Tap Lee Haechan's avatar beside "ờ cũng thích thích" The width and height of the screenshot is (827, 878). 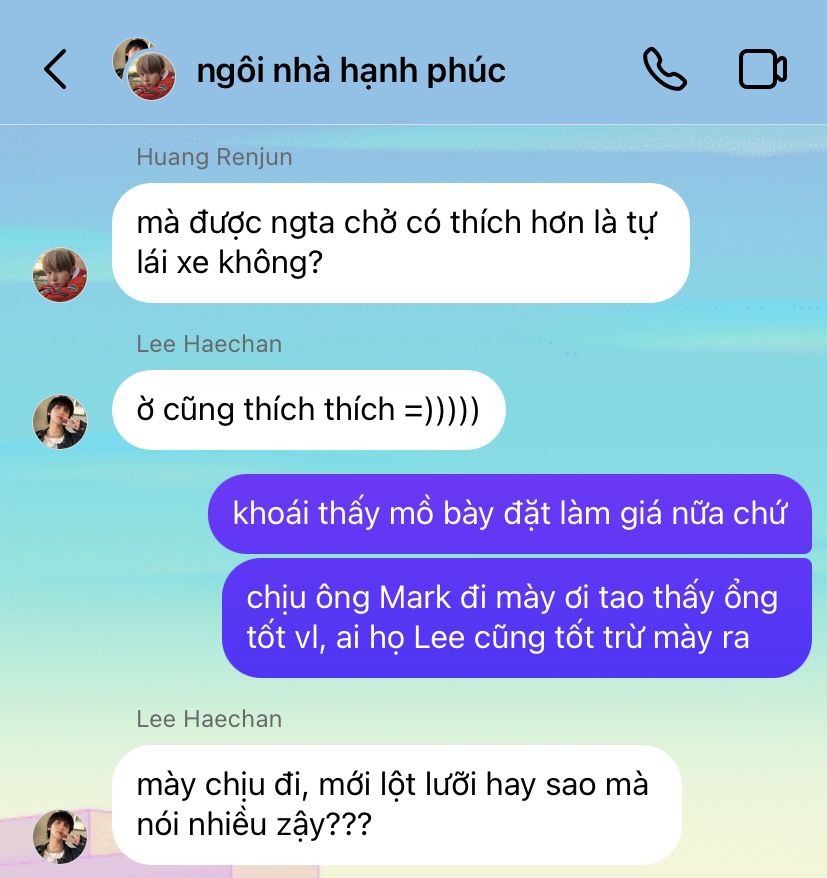tap(60, 421)
